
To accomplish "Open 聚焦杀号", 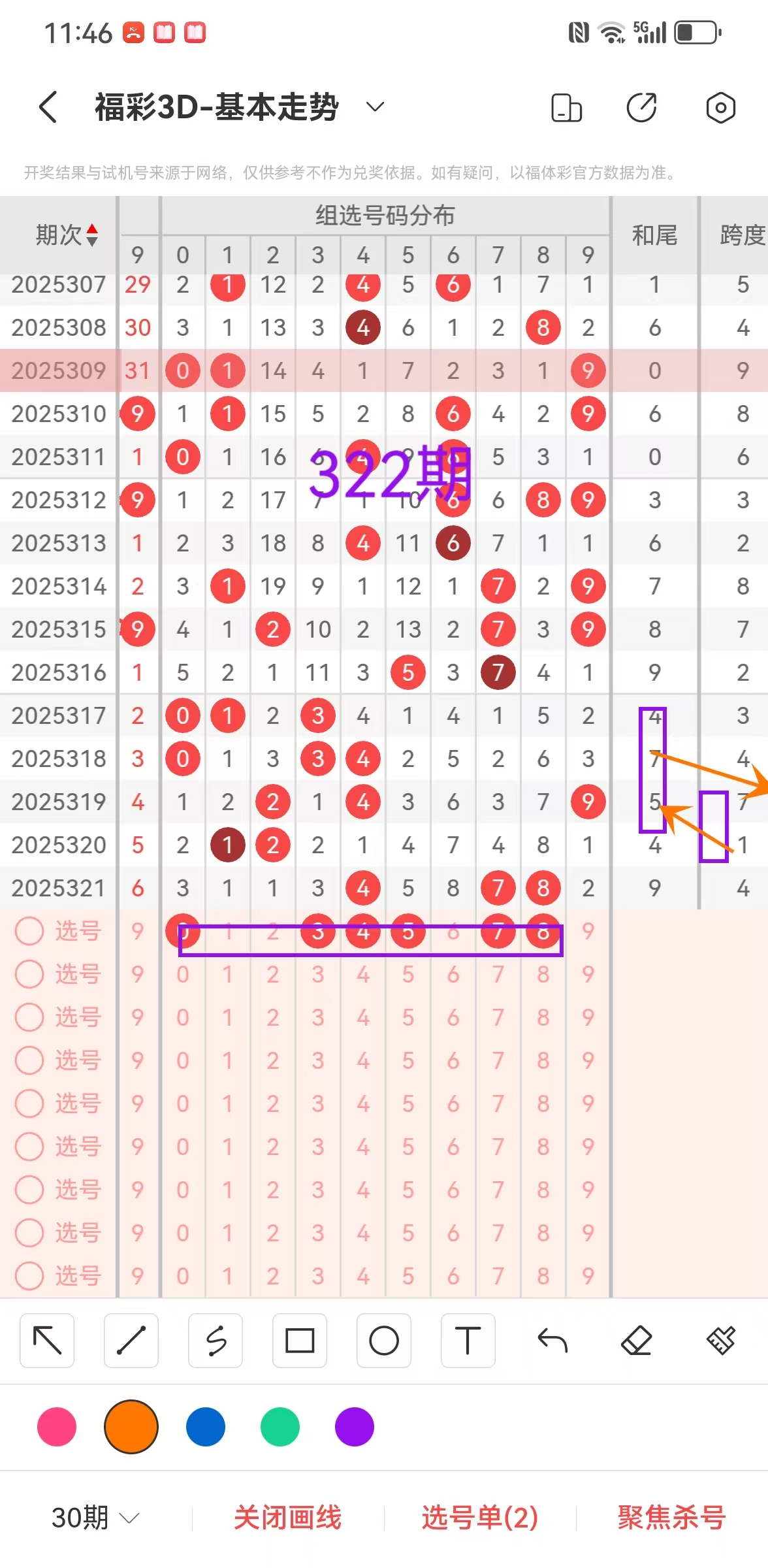I will (671, 1517).
